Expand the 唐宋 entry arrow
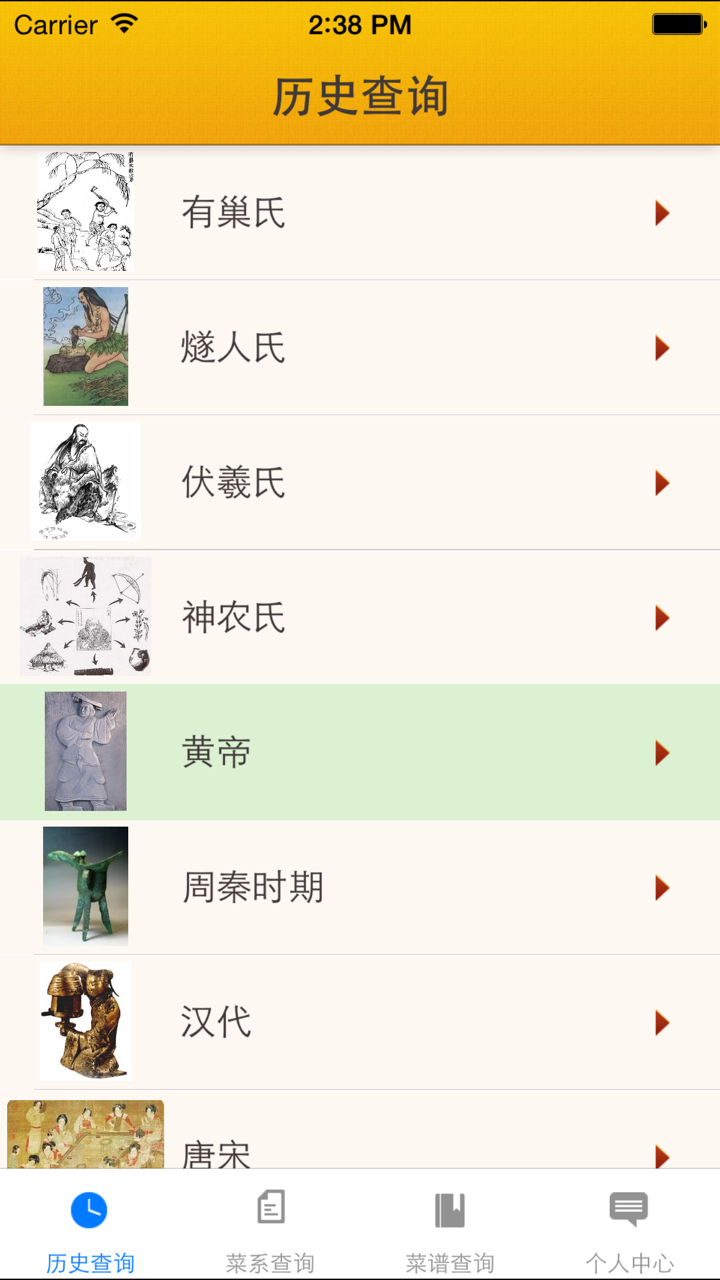 coord(661,1157)
